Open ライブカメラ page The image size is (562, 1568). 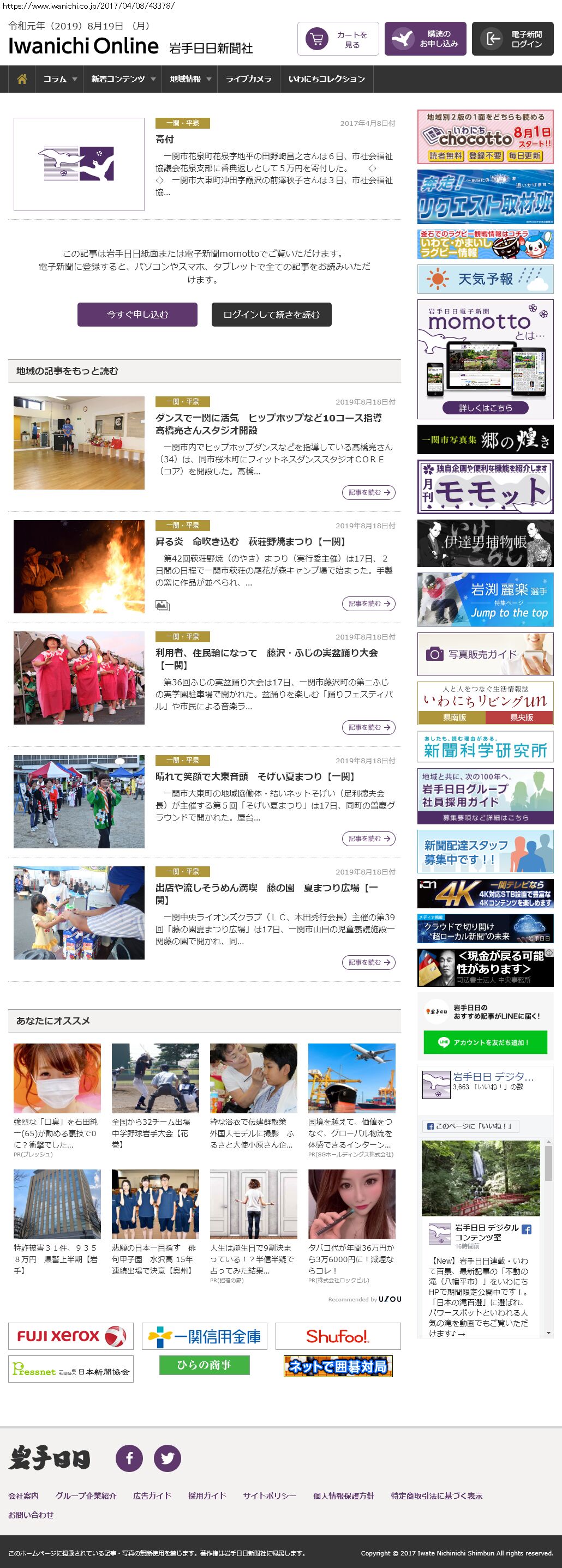click(x=248, y=79)
